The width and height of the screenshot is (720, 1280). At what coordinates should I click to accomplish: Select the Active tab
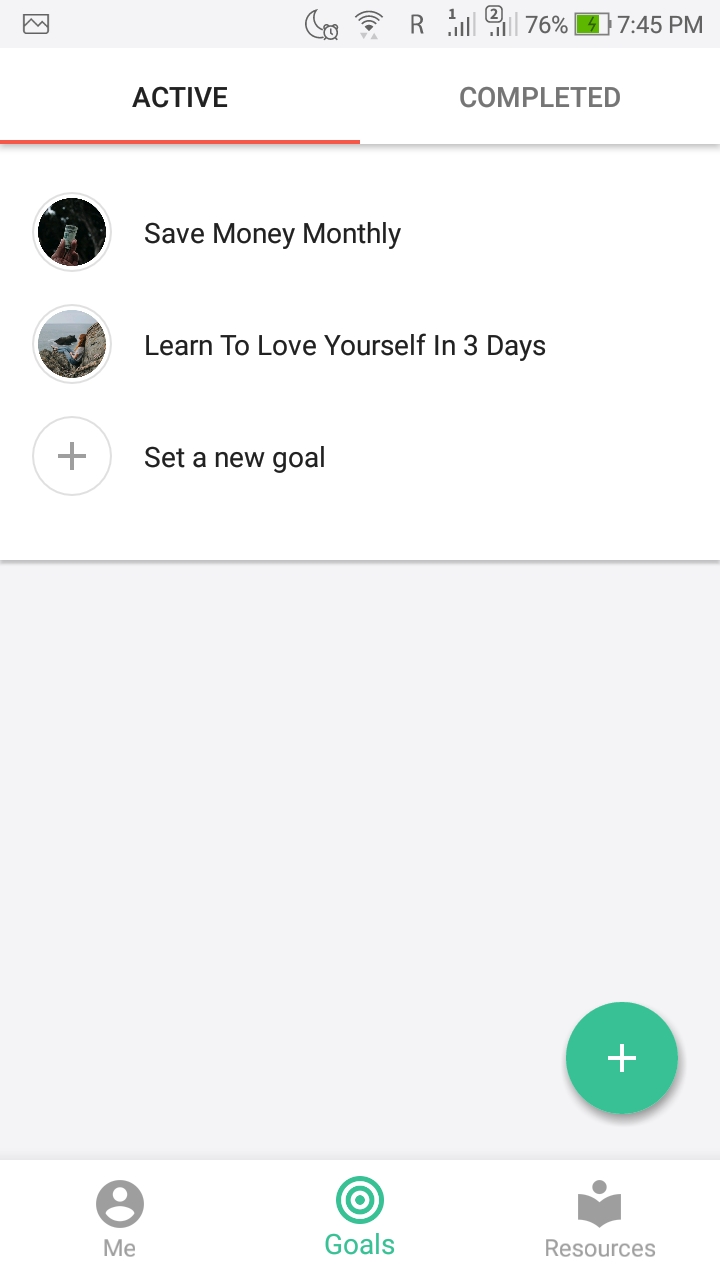tap(180, 97)
